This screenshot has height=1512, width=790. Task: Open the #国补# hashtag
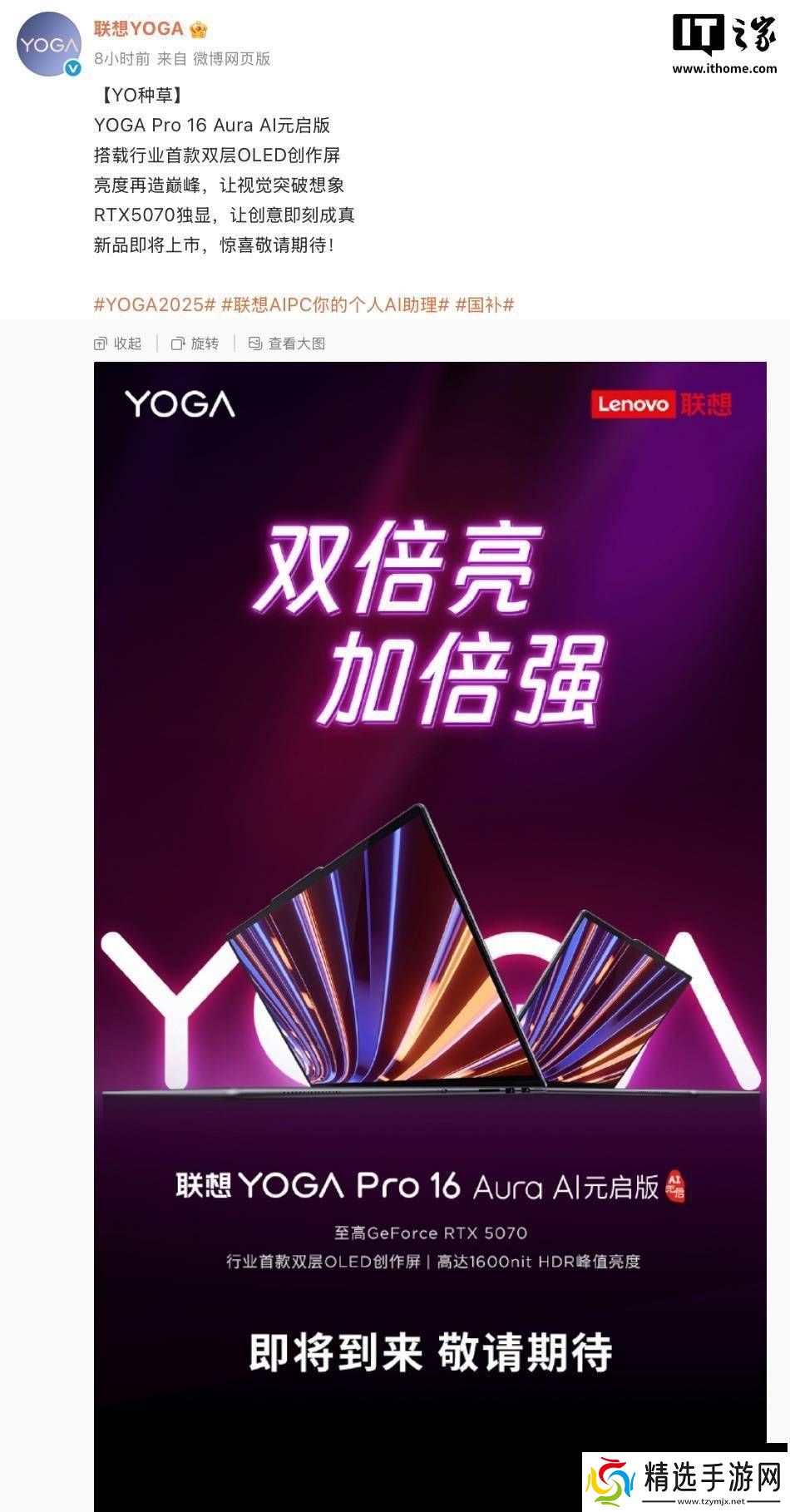click(x=485, y=304)
